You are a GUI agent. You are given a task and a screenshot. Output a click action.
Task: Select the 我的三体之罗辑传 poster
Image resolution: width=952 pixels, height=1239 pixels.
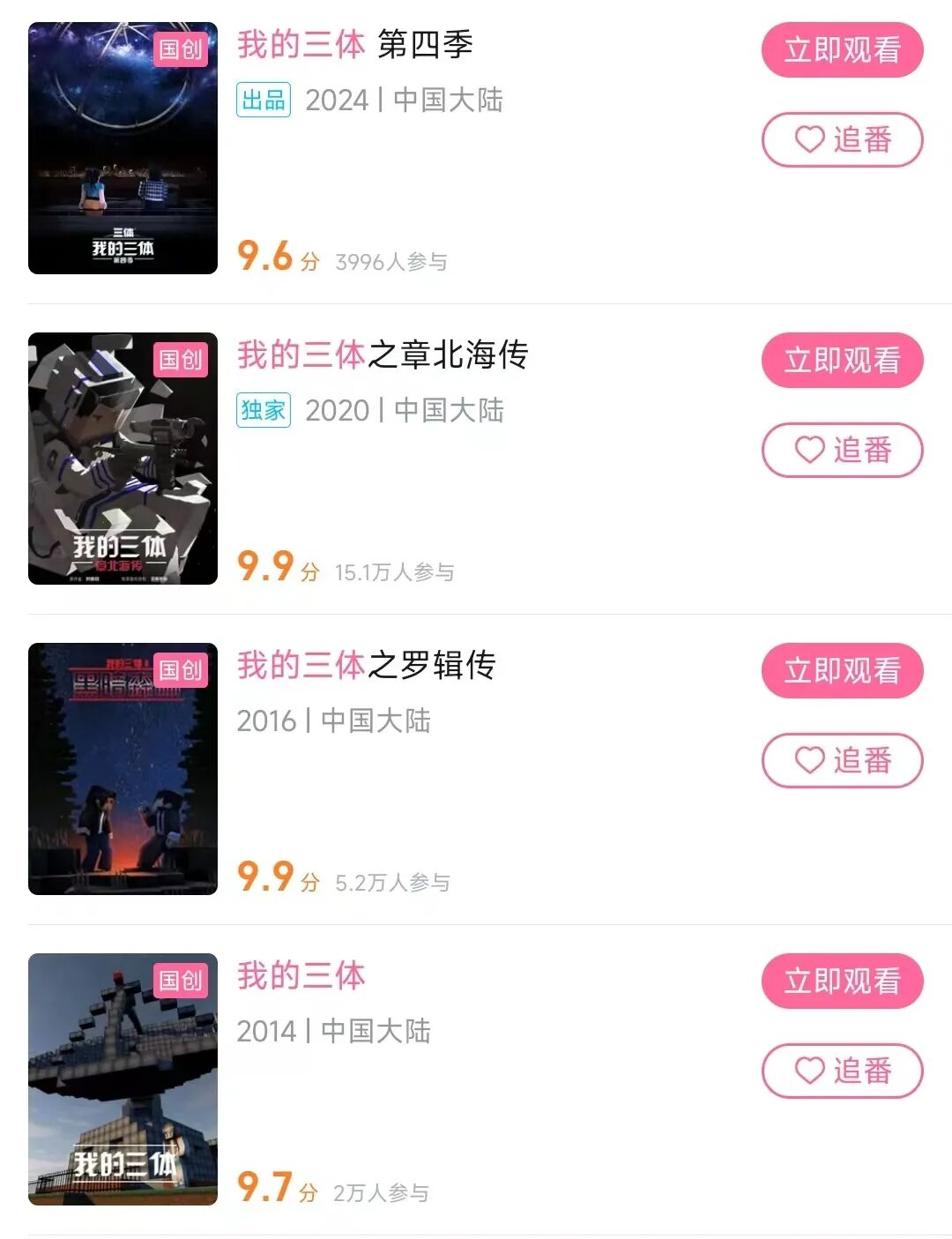coord(123,769)
